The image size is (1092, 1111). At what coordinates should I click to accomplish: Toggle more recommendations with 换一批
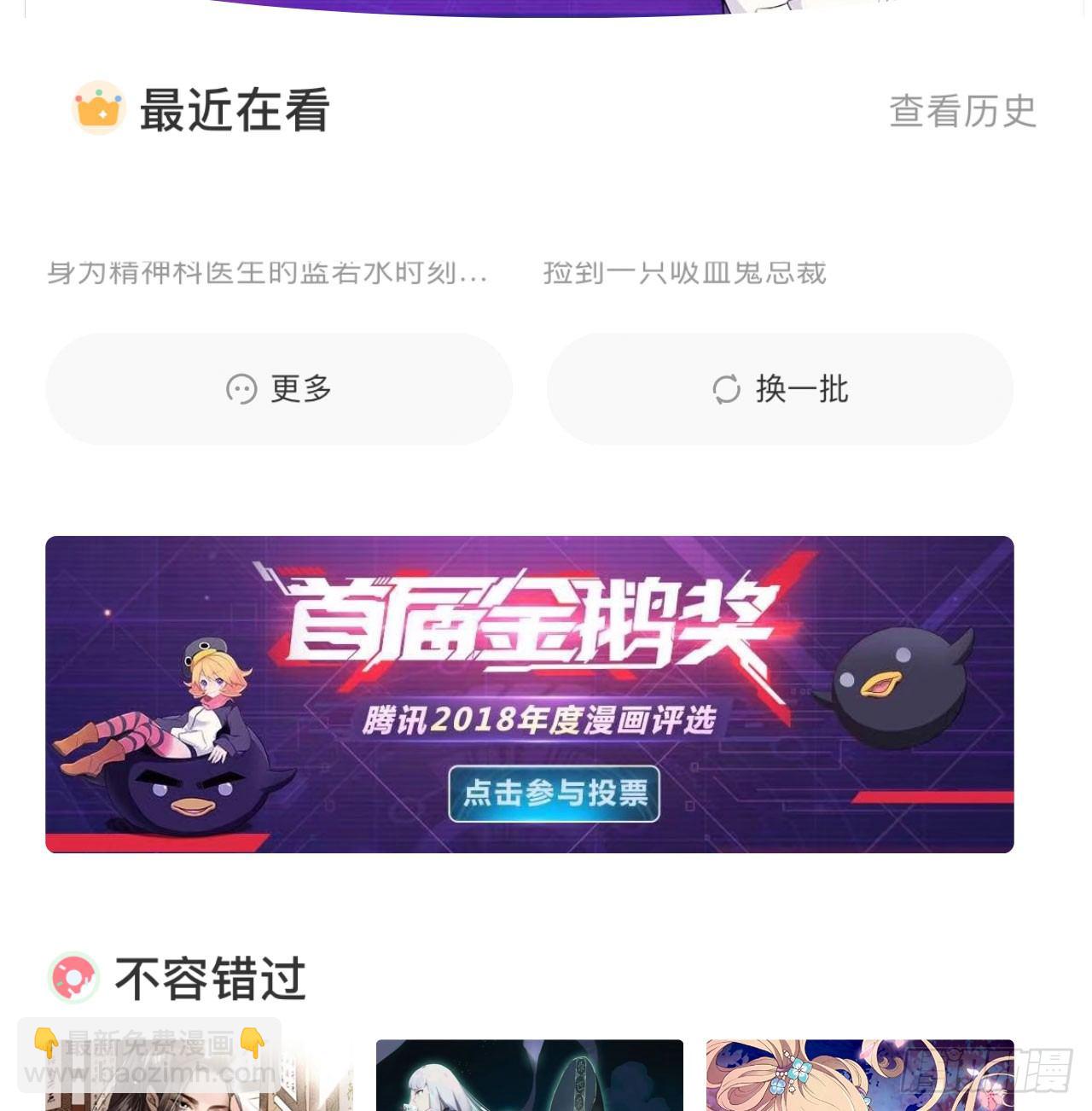(779, 390)
